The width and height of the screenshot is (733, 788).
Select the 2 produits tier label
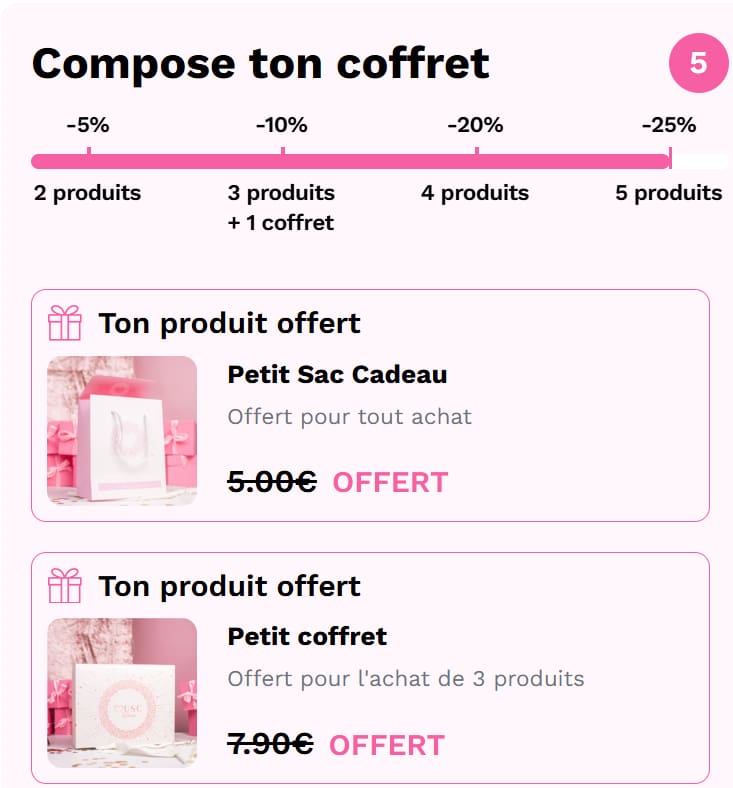(88, 193)
